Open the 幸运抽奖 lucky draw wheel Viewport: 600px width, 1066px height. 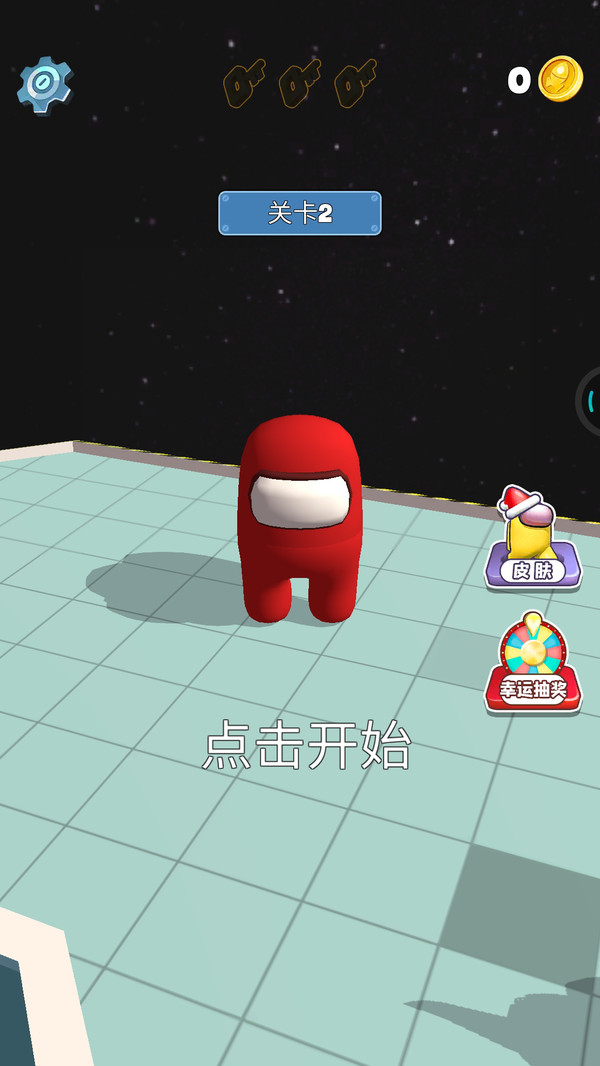(x=533, y=664)
